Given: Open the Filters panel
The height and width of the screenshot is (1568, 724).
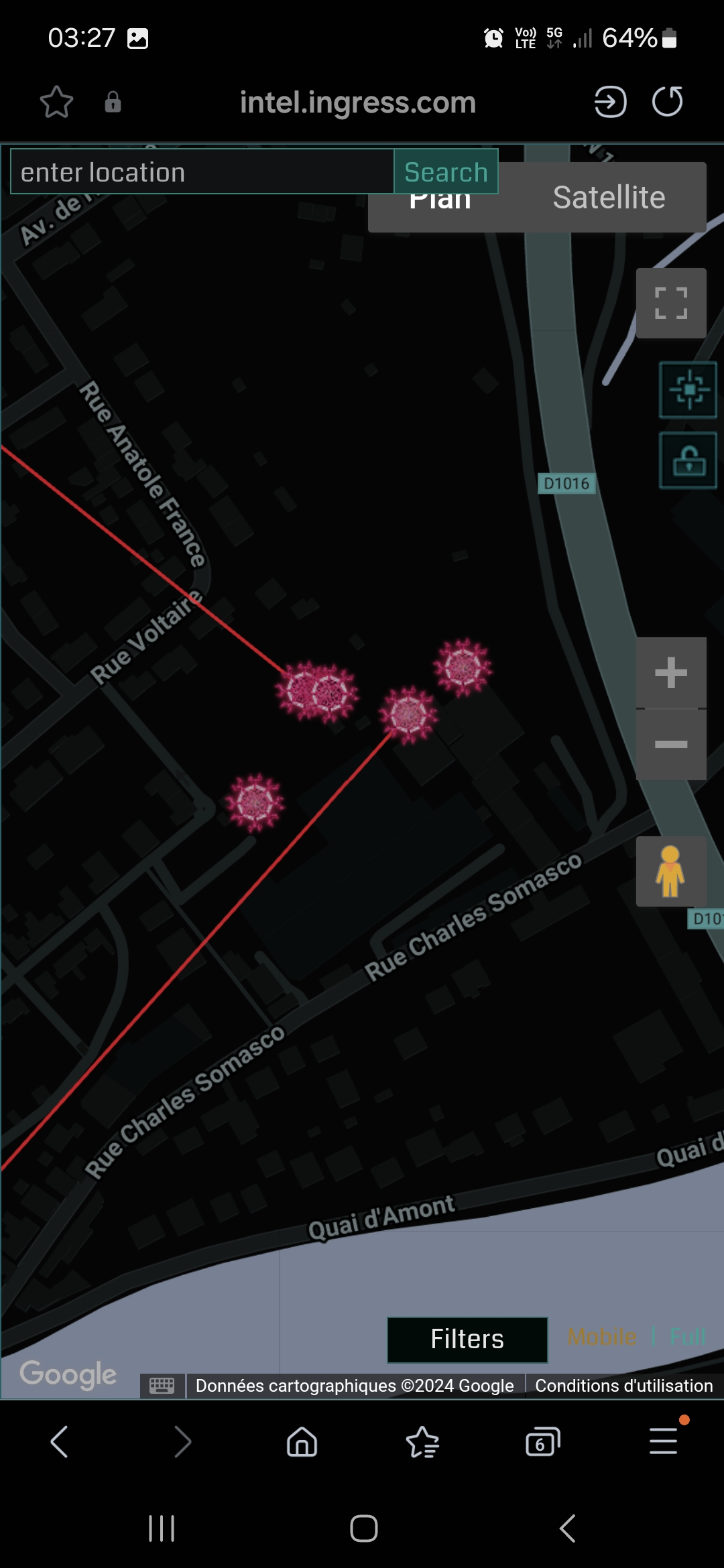Looking at the screenshot, I should [467, 1340].
